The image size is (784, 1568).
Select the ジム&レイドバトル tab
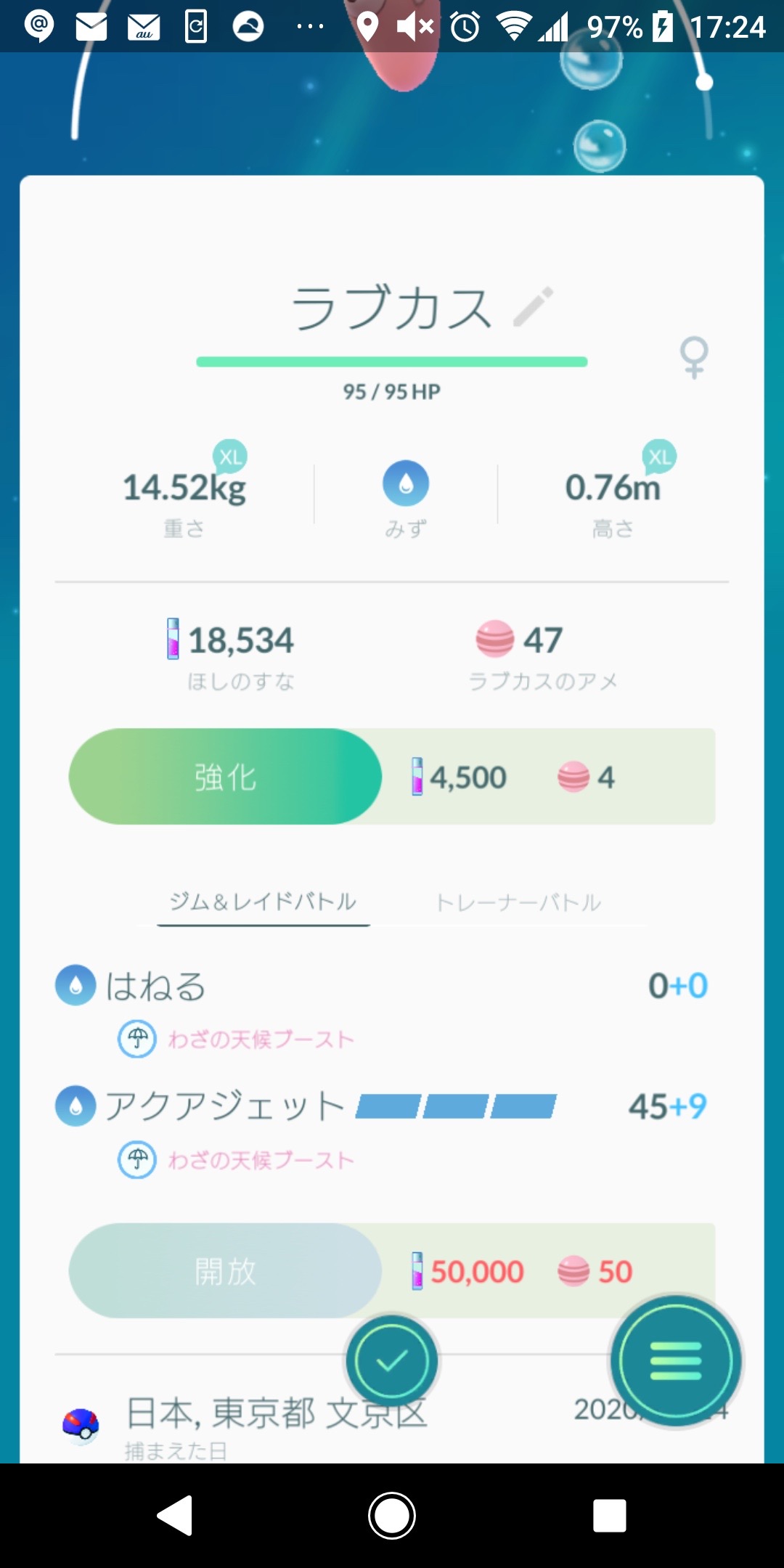pyautogui.click(x=264, y=902)
